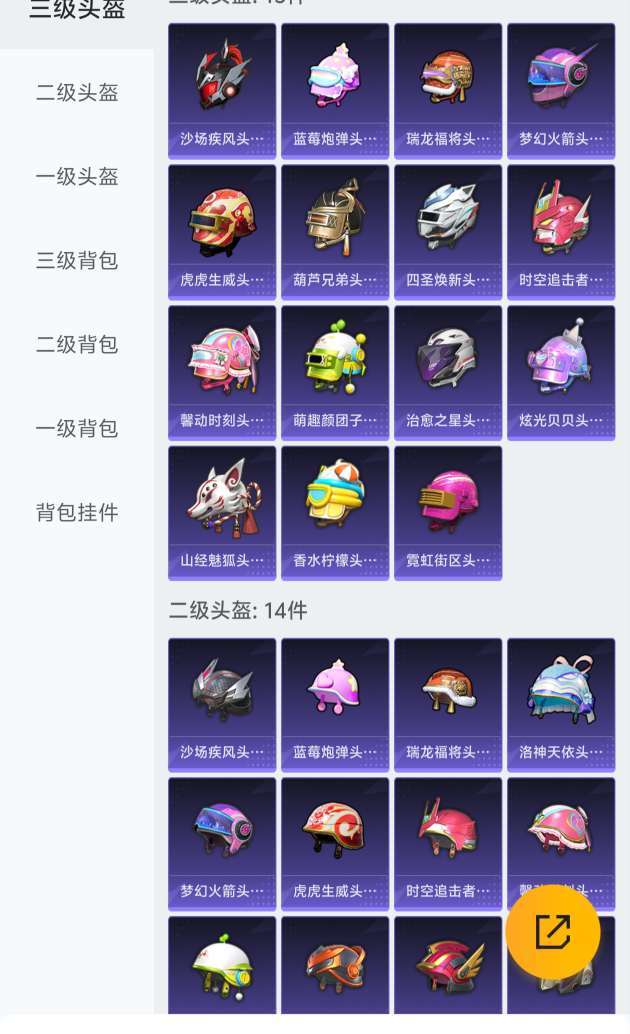Image resolution: width=630 pixels, height=1034 pixels.
Task: Open the 背包挂件 category
Action: [77, 512]
